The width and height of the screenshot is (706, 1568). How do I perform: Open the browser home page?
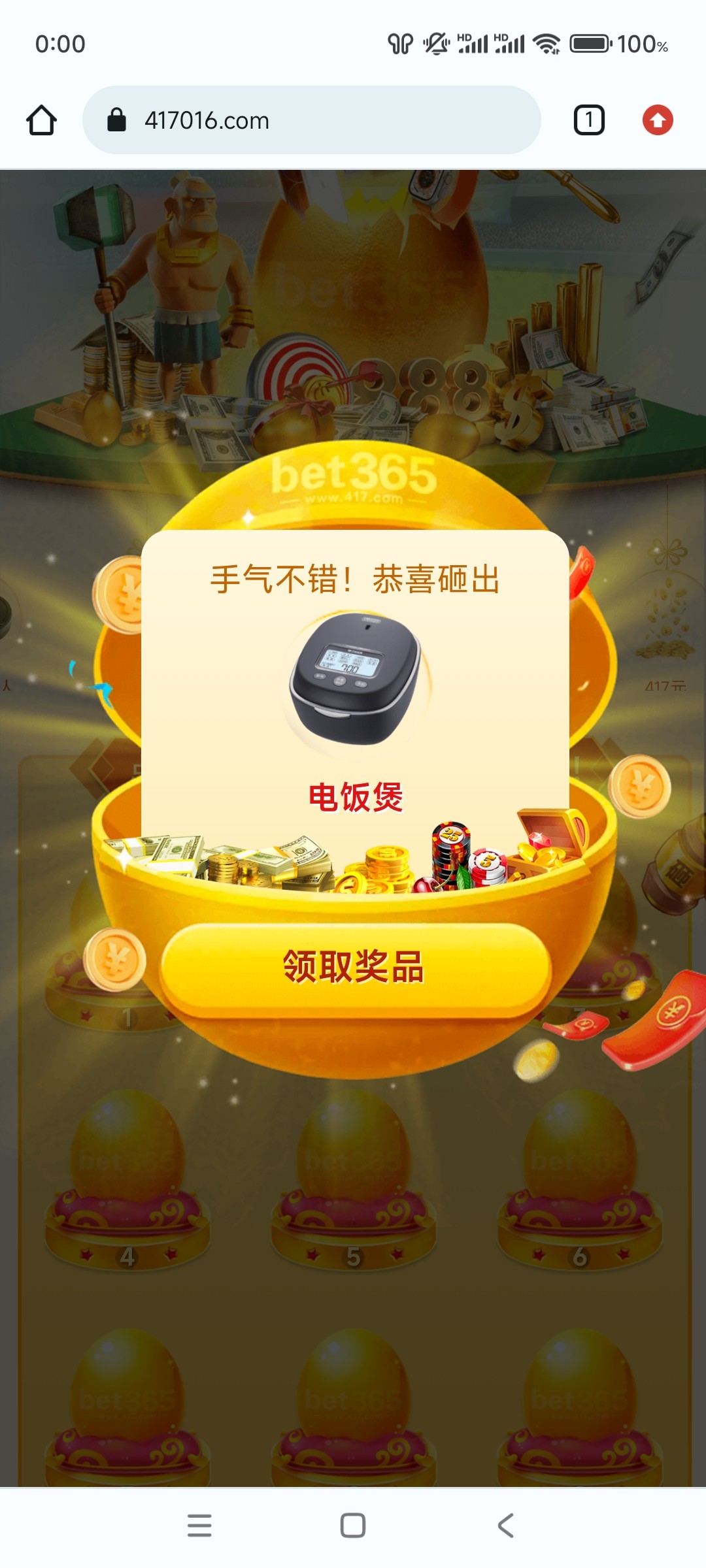click(x=42, y=120)
